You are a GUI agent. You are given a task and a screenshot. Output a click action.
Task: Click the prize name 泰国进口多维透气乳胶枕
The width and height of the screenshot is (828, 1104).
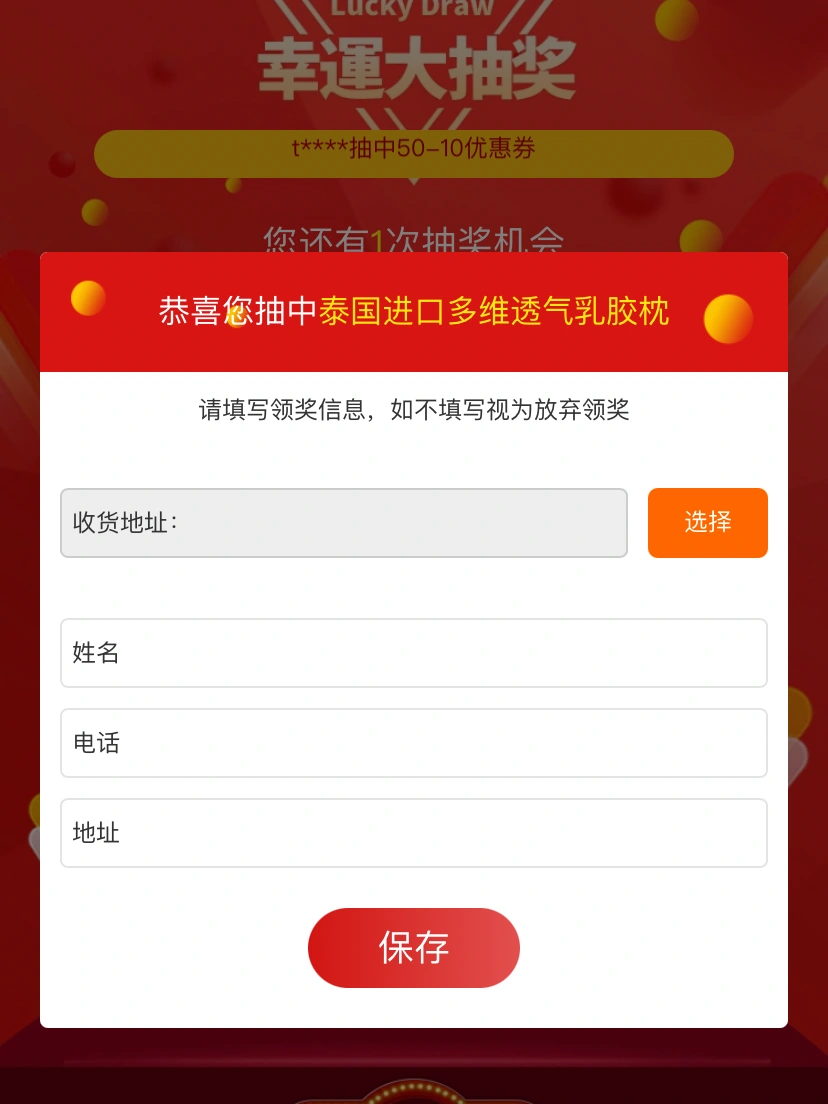click(494, 312)
